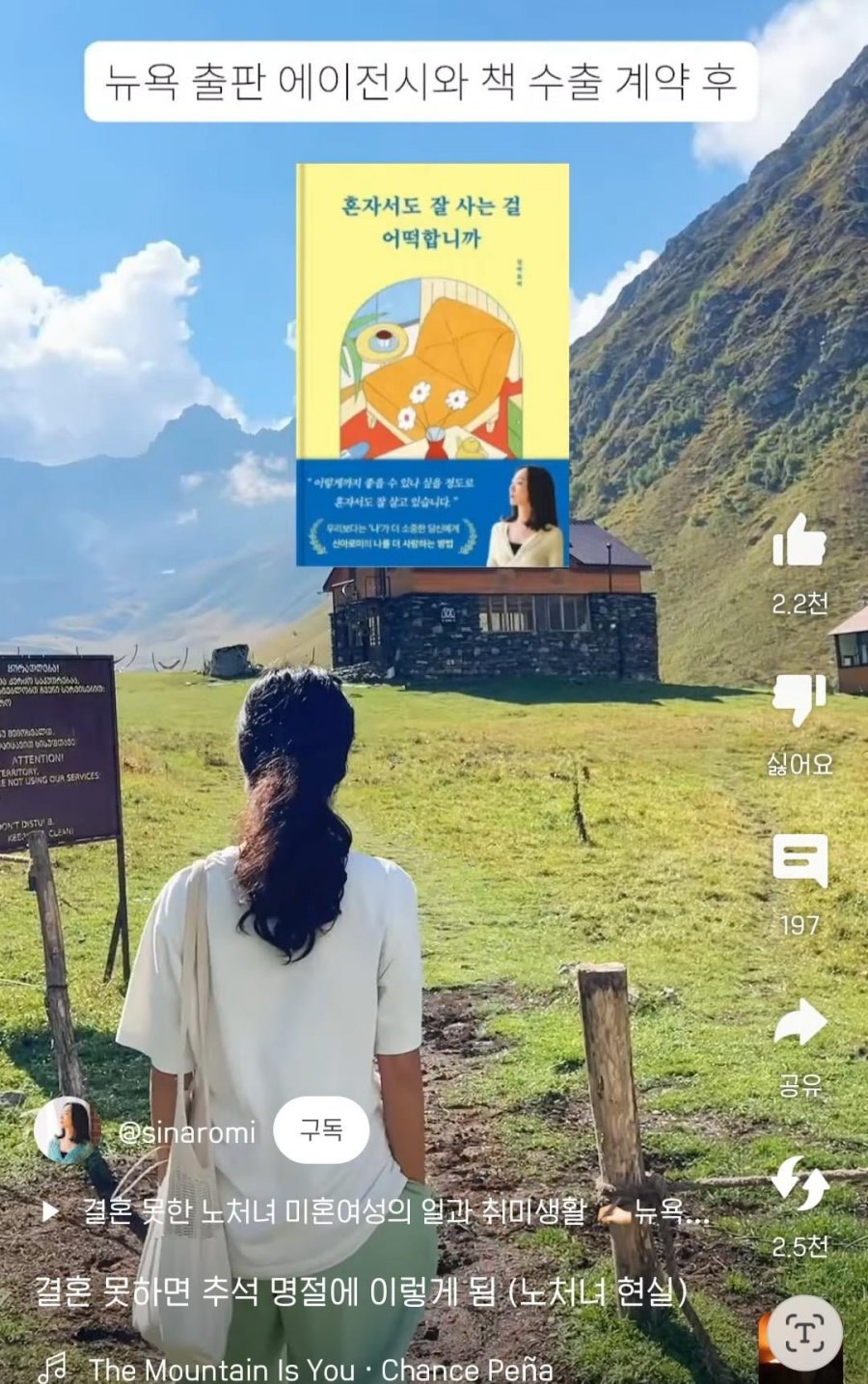Share this video (공유)

tap(800, 1023)
